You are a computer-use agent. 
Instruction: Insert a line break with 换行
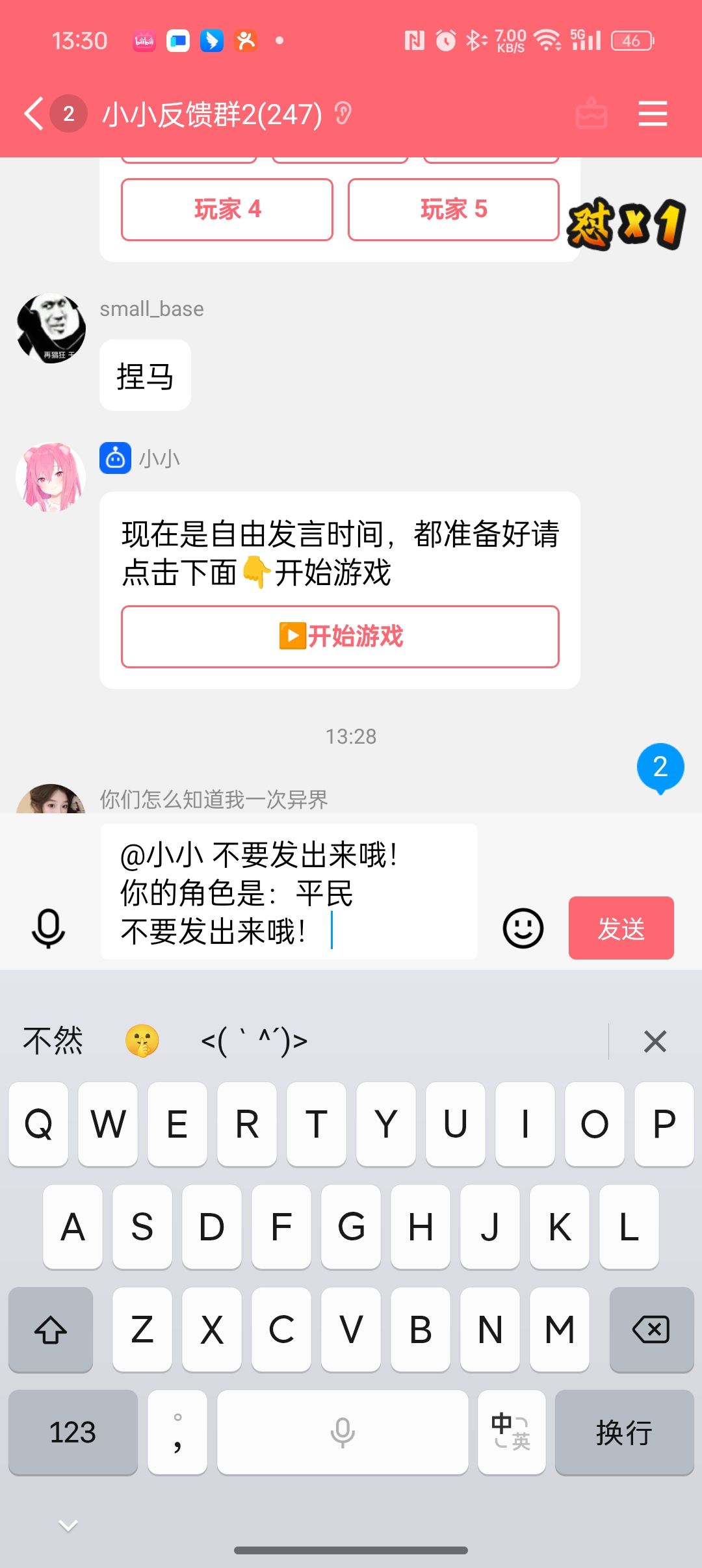pos(624,1432)
